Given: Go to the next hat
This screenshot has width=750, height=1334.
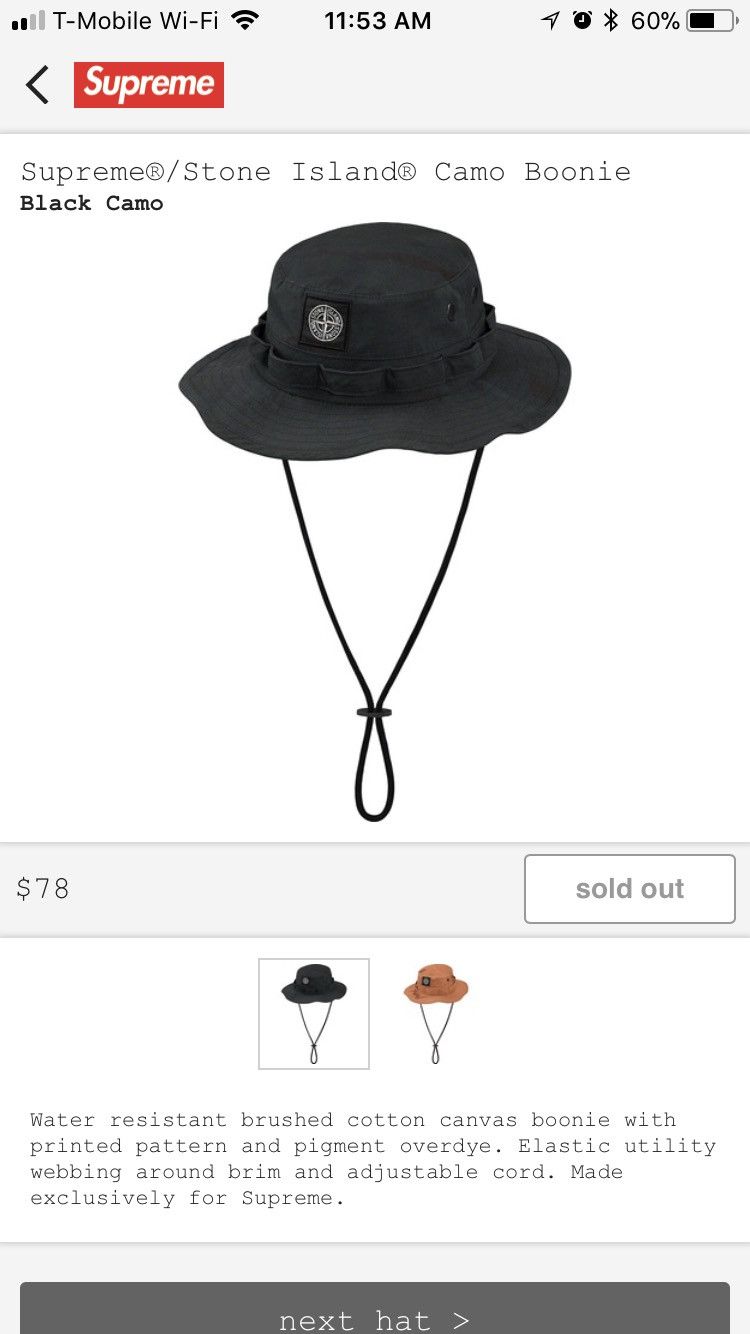Looking at the screenshot, I should tap(375, 1314).
